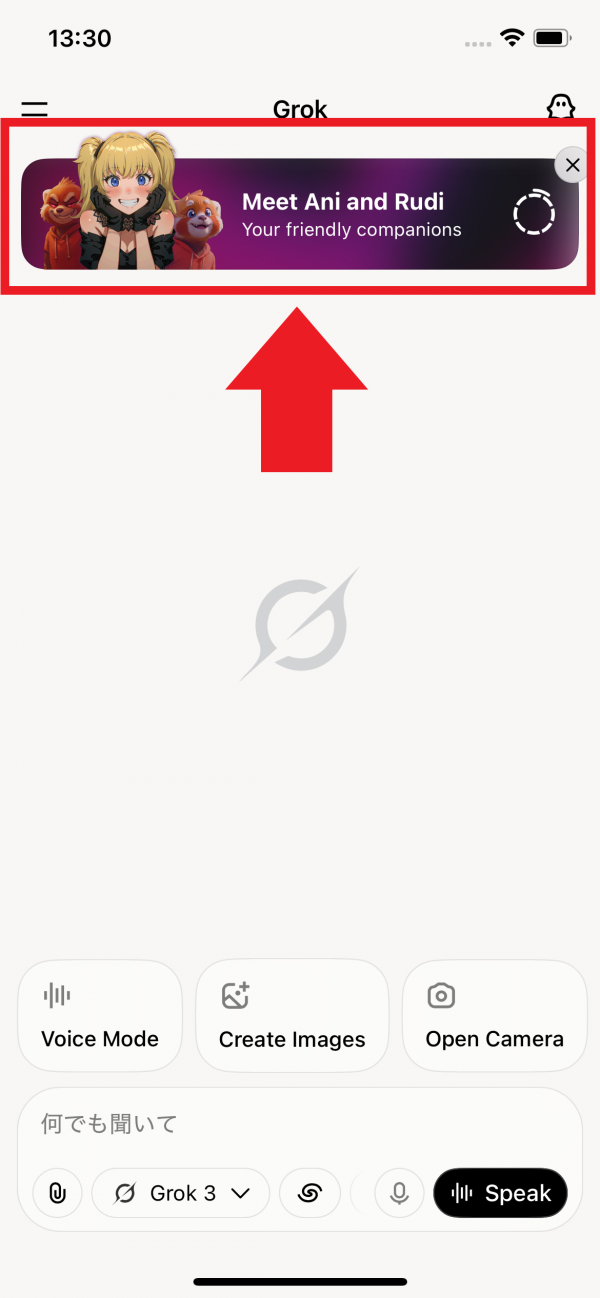Expand the Grok 3 model selector

point(181,1193)
